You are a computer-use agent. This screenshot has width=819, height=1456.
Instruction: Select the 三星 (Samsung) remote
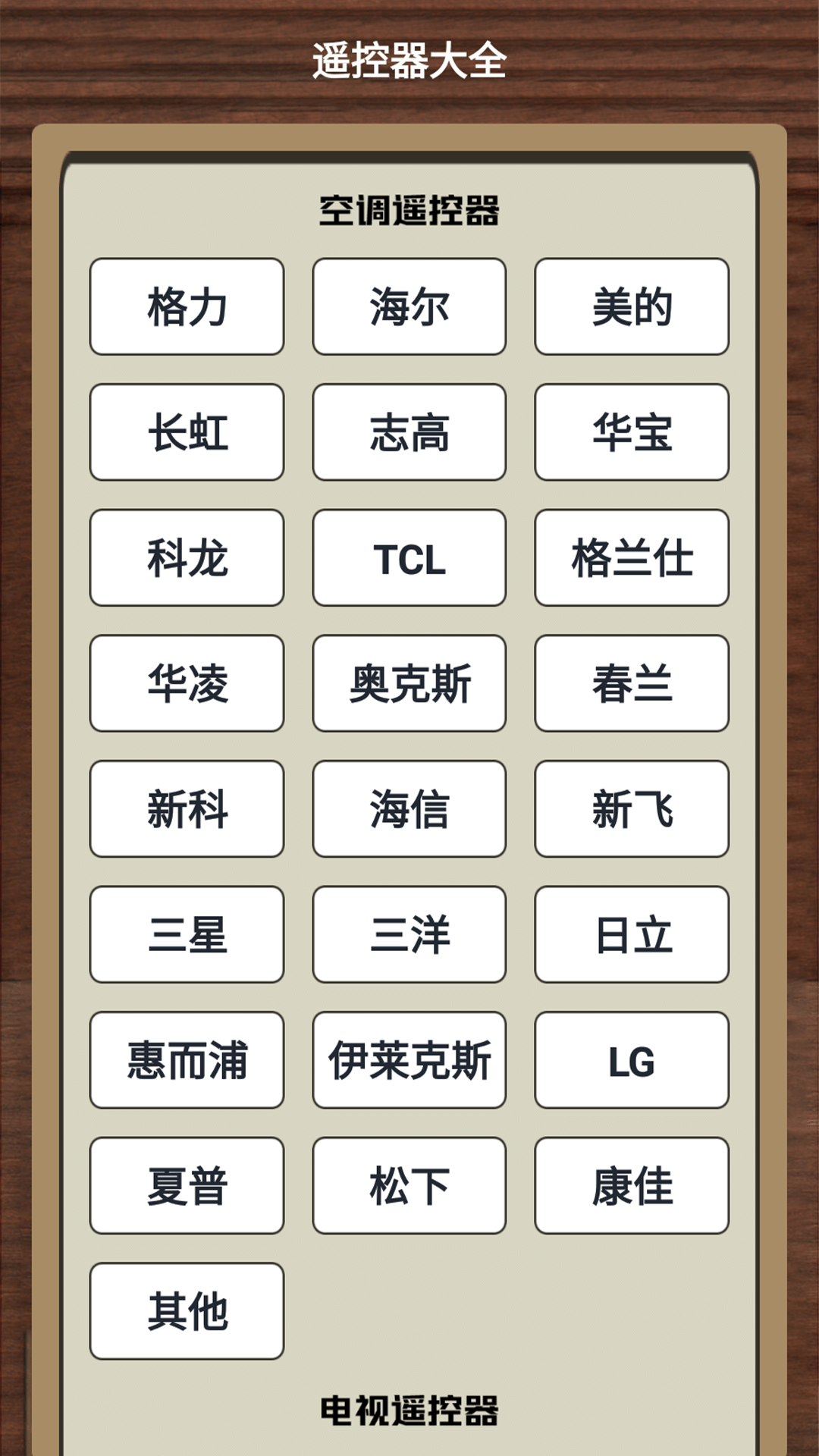[186, 935]
